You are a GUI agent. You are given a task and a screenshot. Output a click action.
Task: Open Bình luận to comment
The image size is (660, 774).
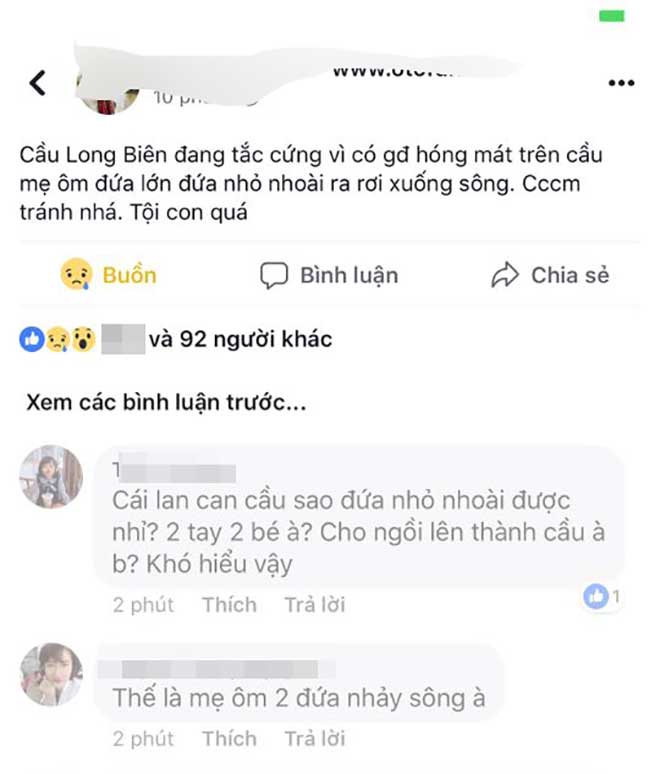point(329,275)
